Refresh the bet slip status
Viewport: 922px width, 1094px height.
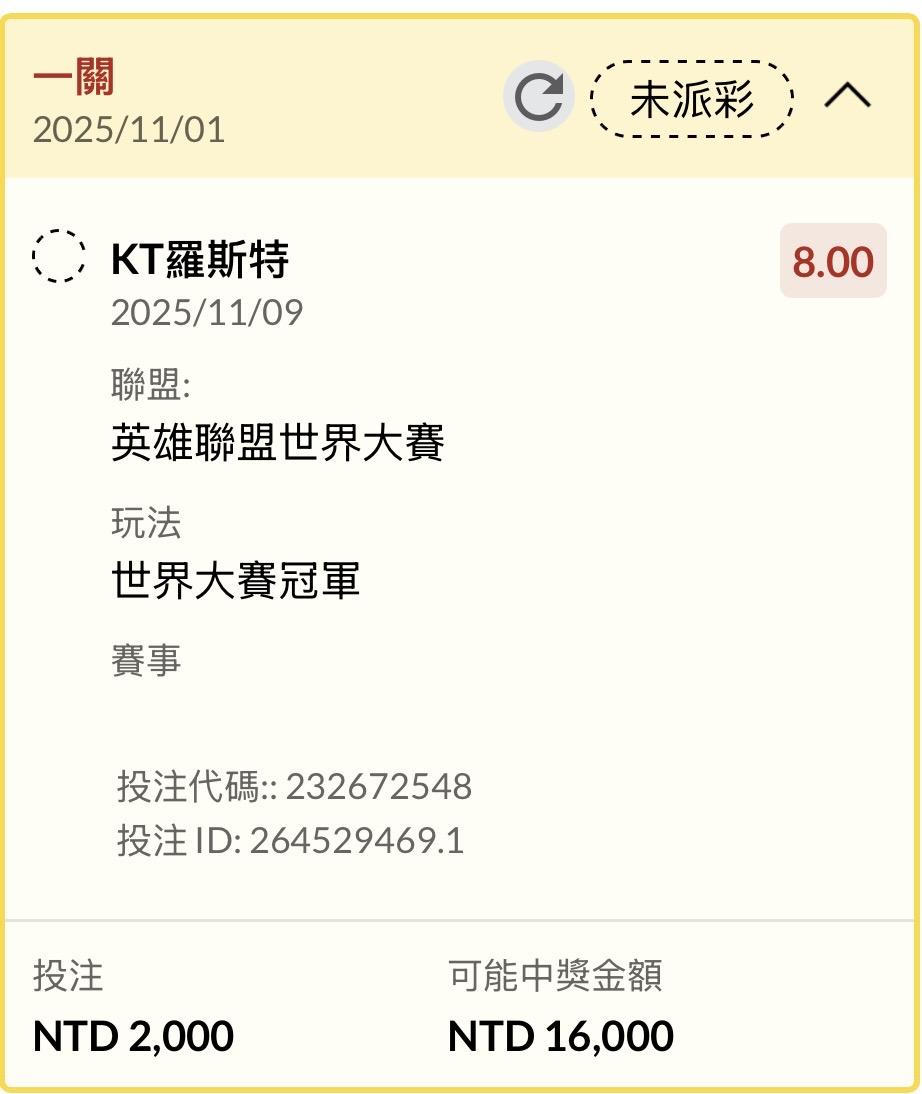click(538, 98)
